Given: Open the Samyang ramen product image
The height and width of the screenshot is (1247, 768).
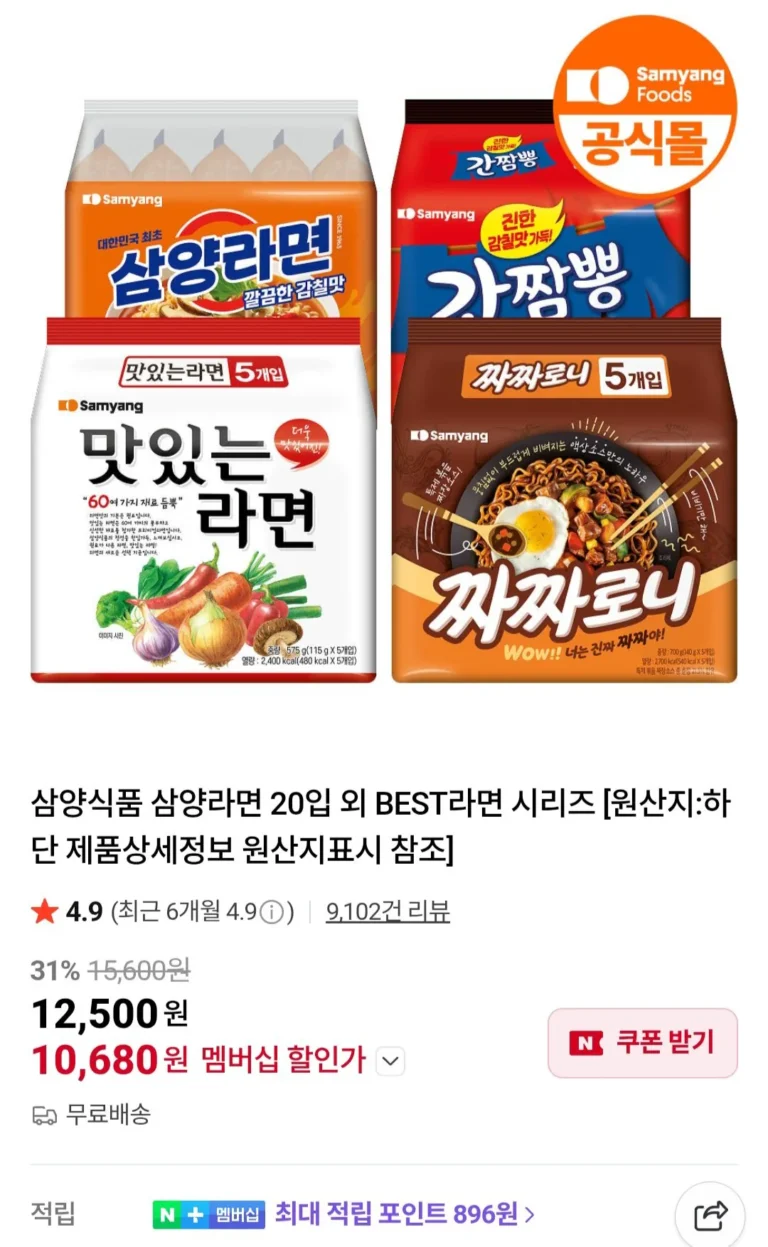Looking at the screenshot, I should pos(384,390).
